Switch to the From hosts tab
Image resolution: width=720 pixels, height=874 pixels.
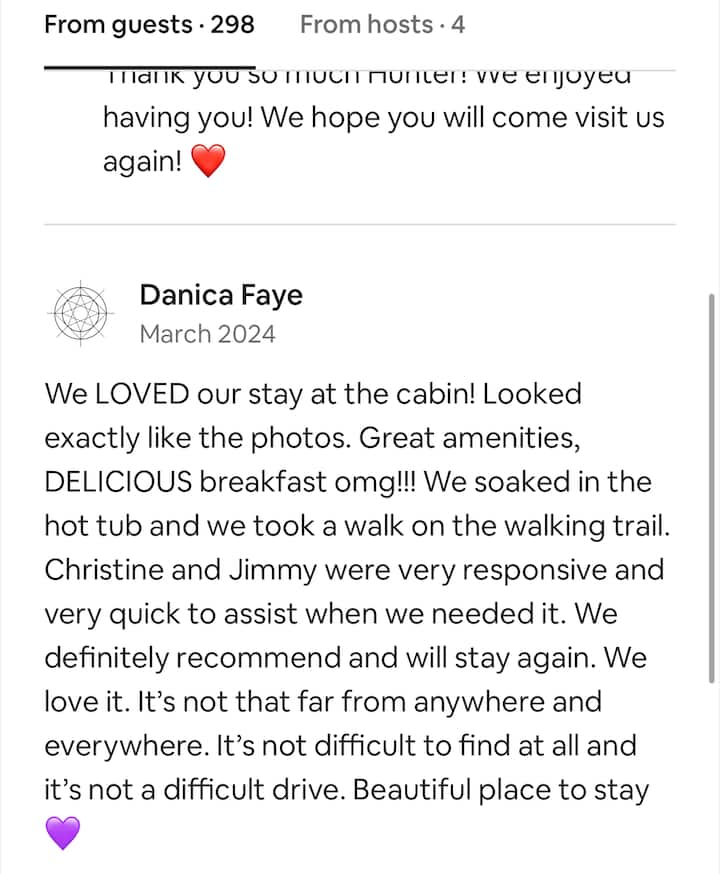[382, 25]
